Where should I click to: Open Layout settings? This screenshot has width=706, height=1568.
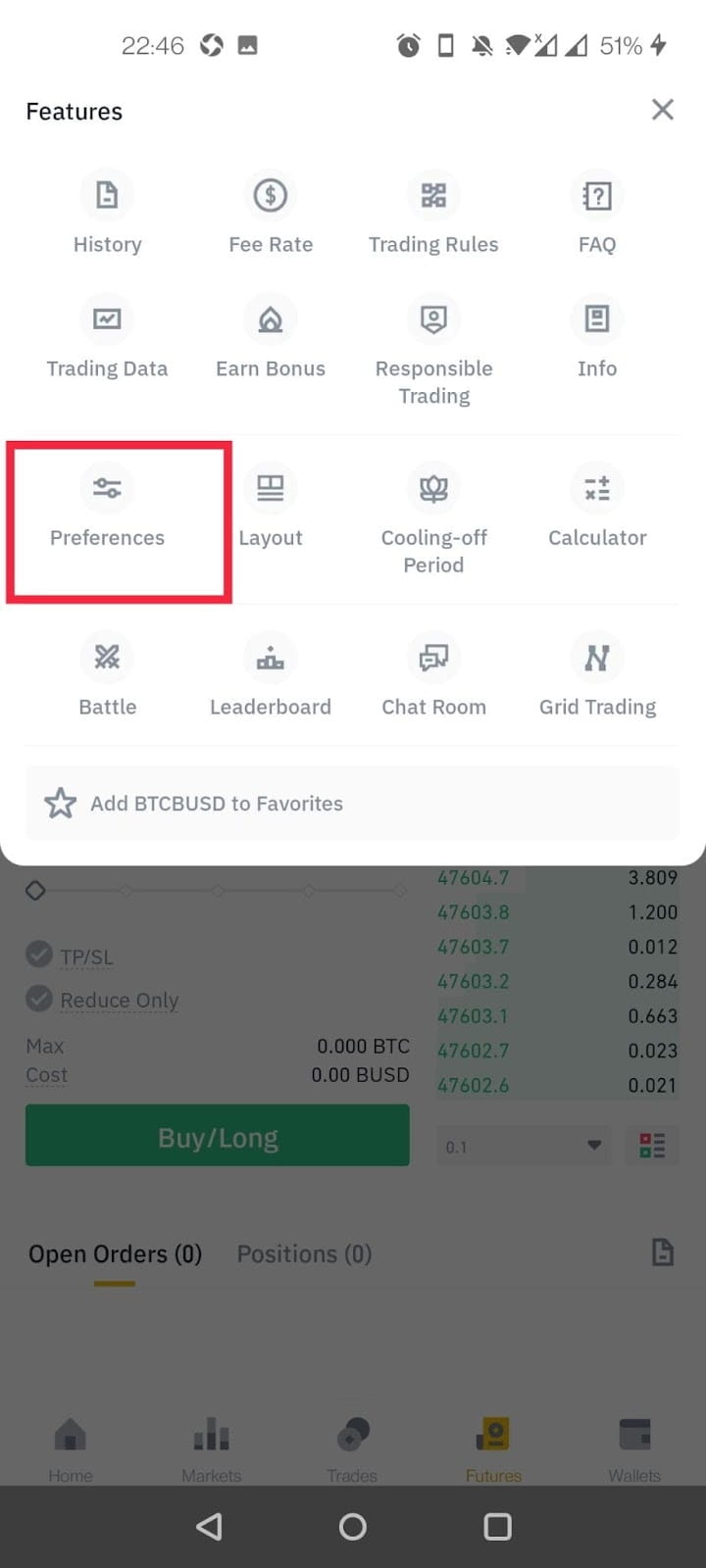coord(271,508)
